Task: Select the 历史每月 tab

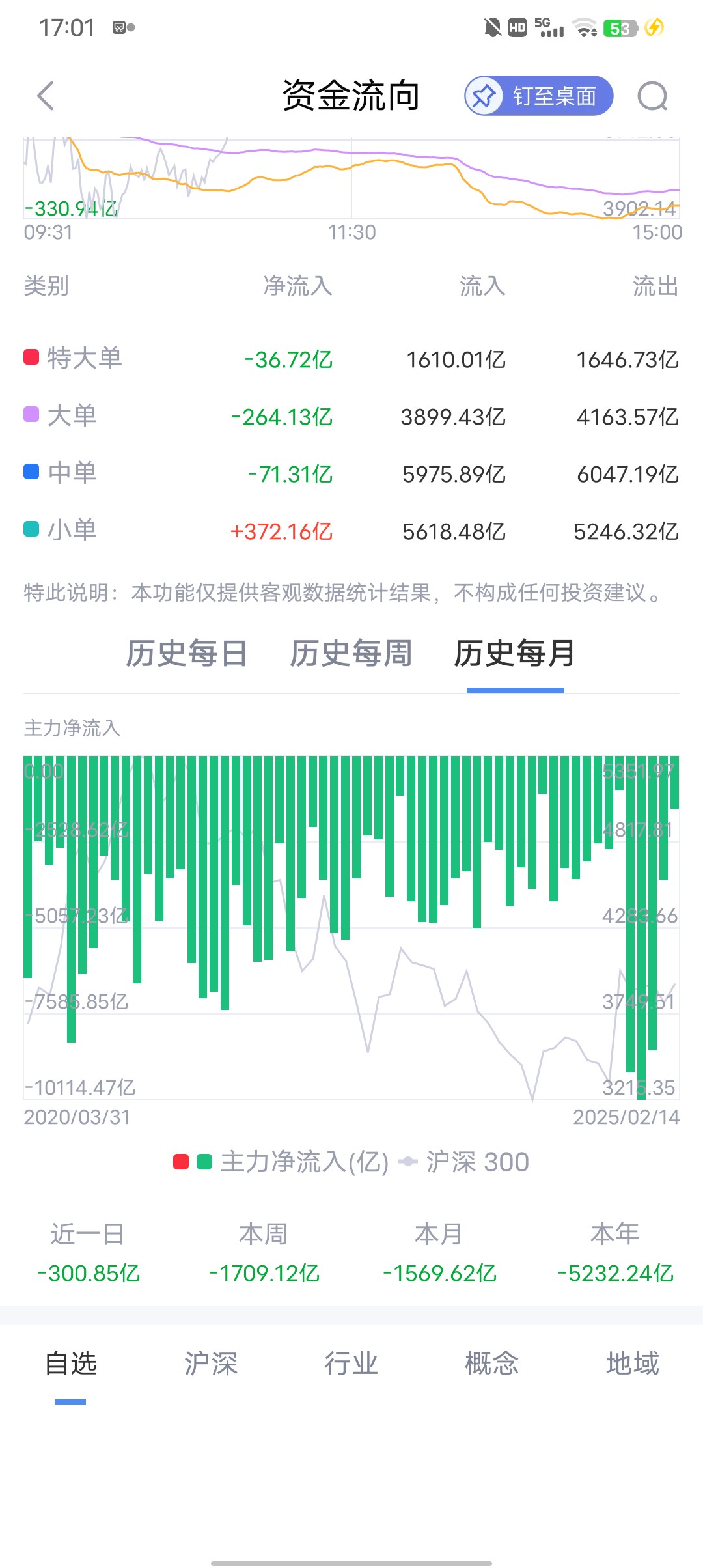Action: [515, 653]
